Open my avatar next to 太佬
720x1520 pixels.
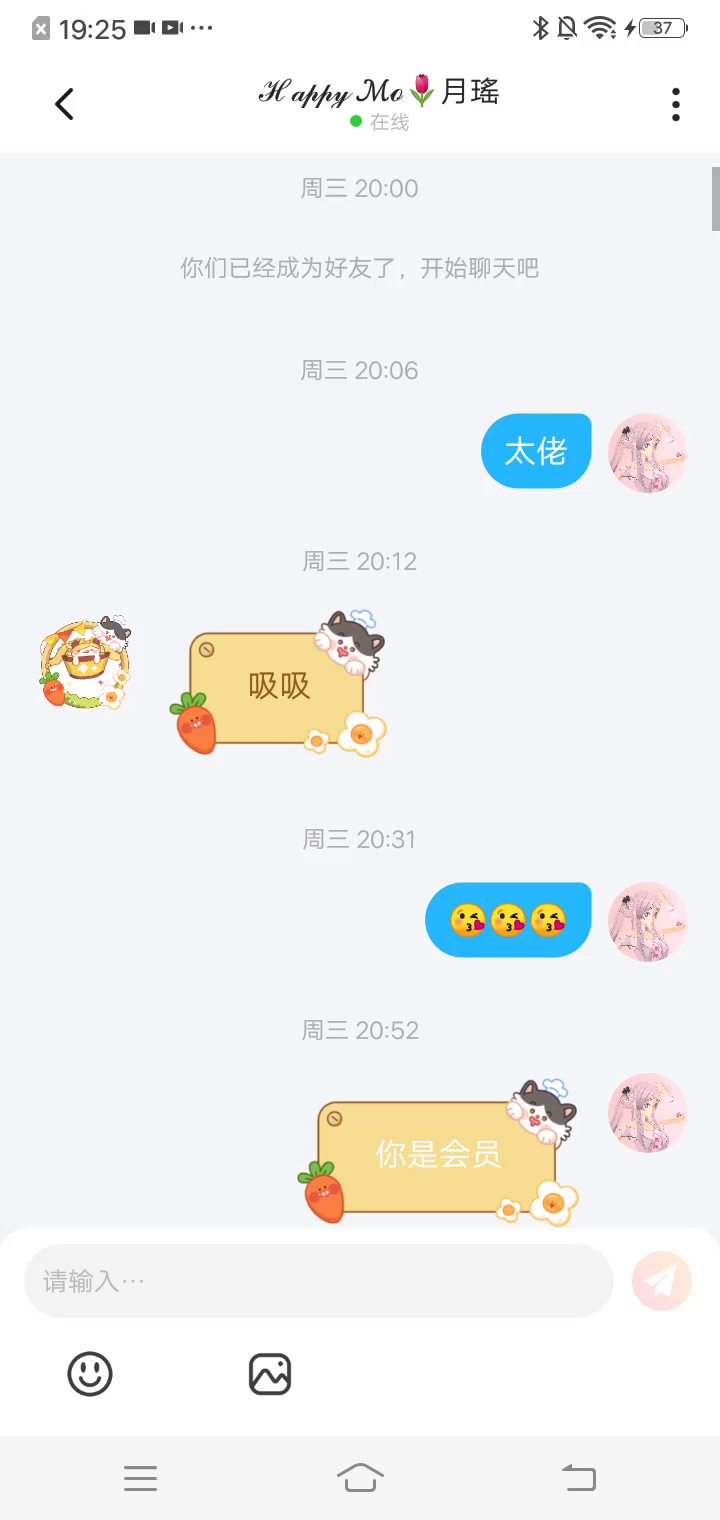click(x=648, y=453)
